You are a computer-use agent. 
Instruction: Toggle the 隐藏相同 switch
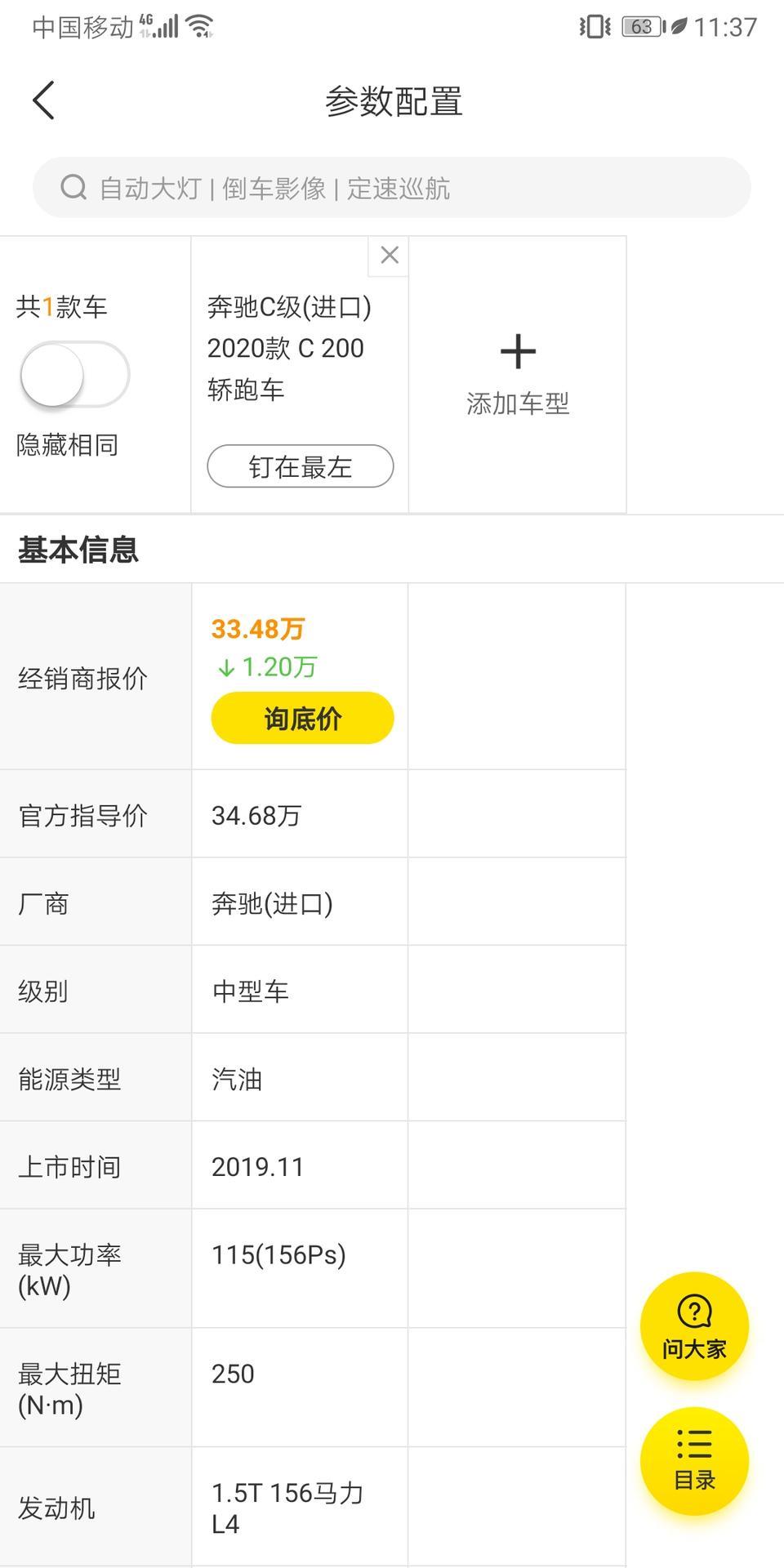click(x=74, y=375)
